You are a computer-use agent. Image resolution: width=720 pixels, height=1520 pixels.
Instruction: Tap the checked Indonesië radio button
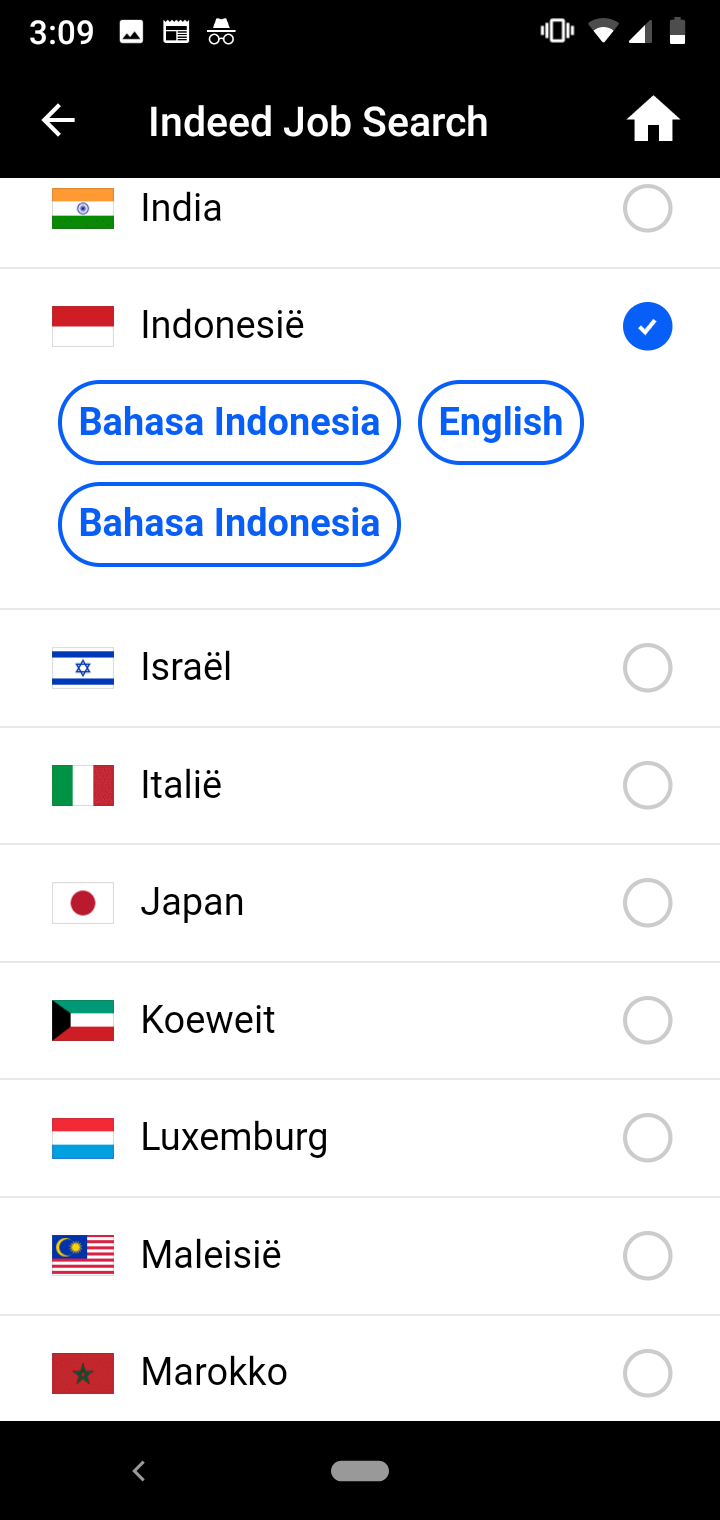[x=647, y=326]
